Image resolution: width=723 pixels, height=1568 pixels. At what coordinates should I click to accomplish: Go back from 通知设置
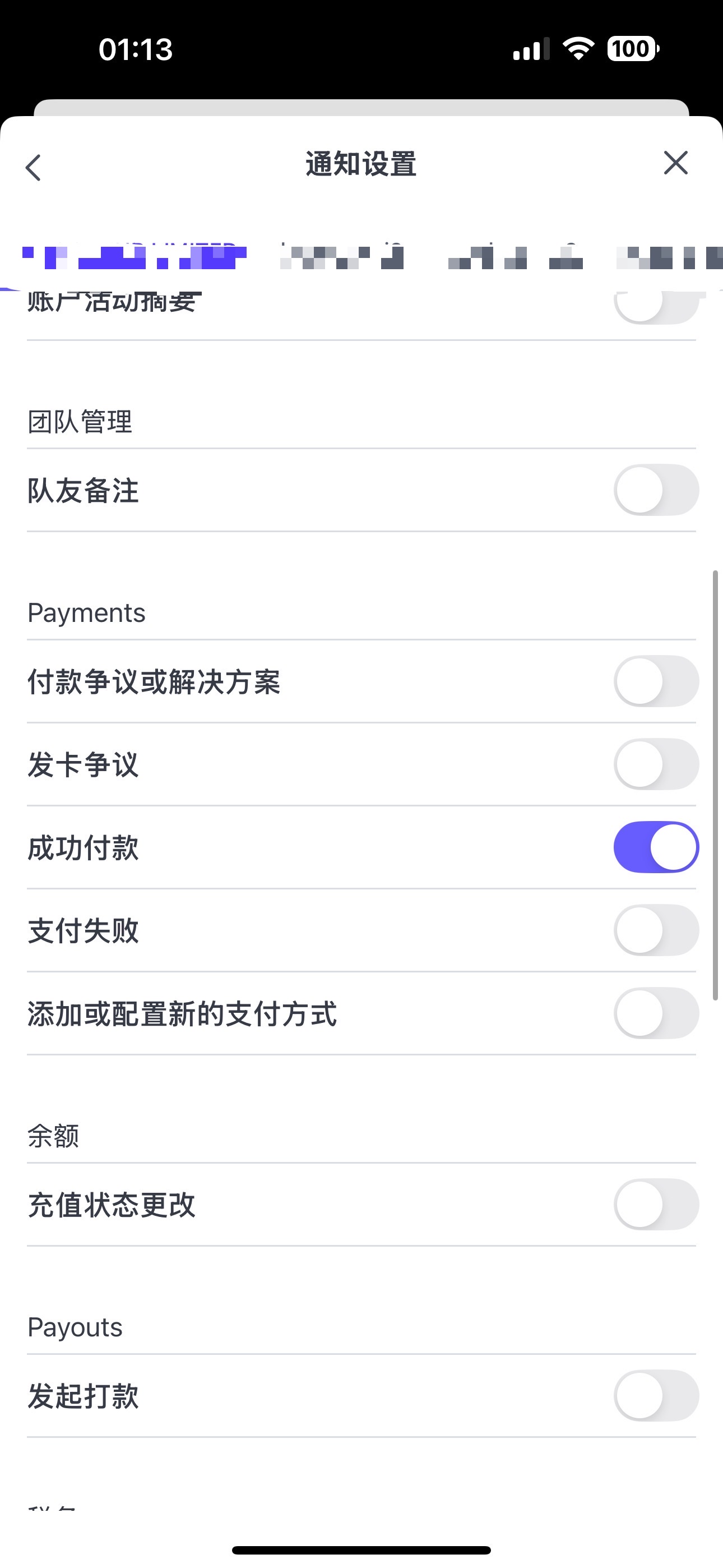[34, 167]
